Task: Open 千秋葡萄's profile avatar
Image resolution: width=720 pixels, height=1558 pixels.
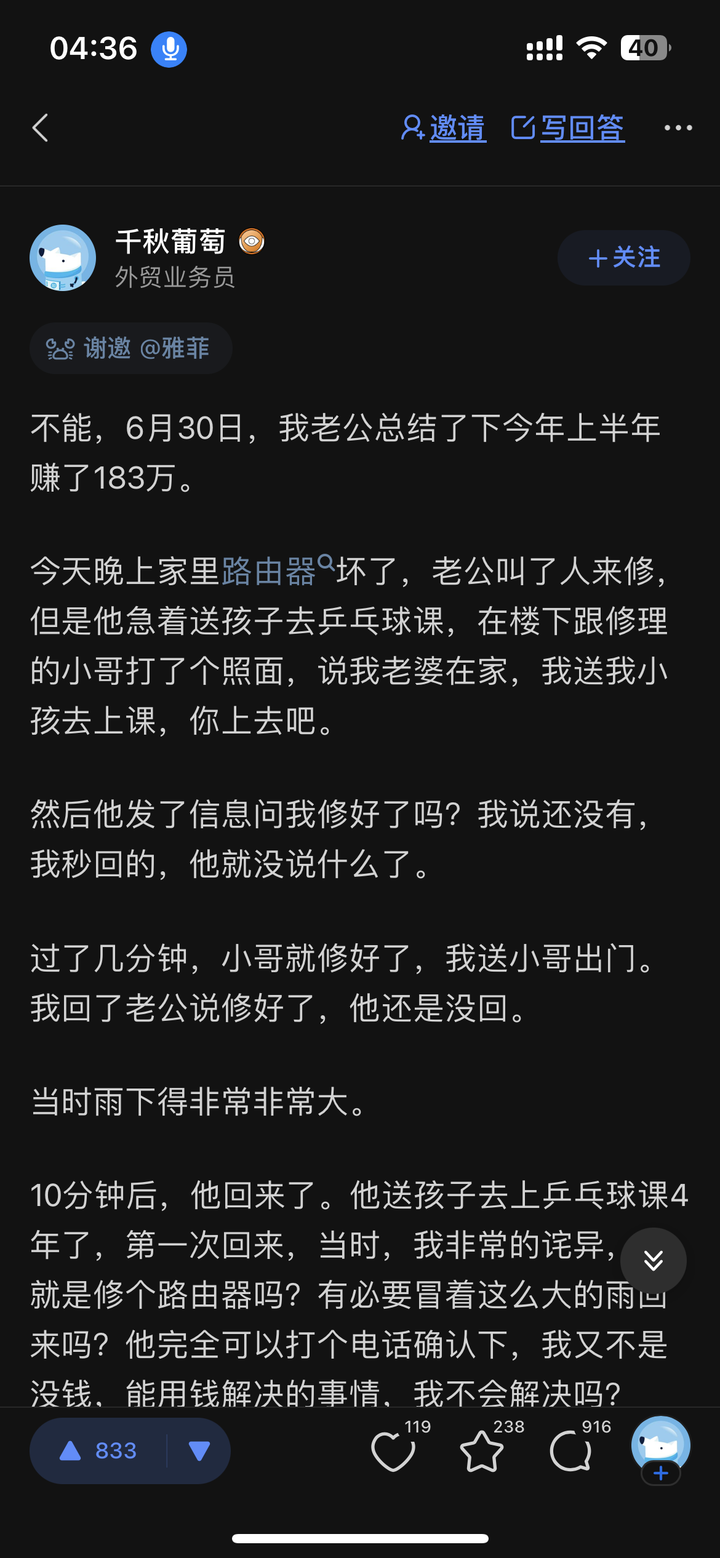Action: point(63,258)
